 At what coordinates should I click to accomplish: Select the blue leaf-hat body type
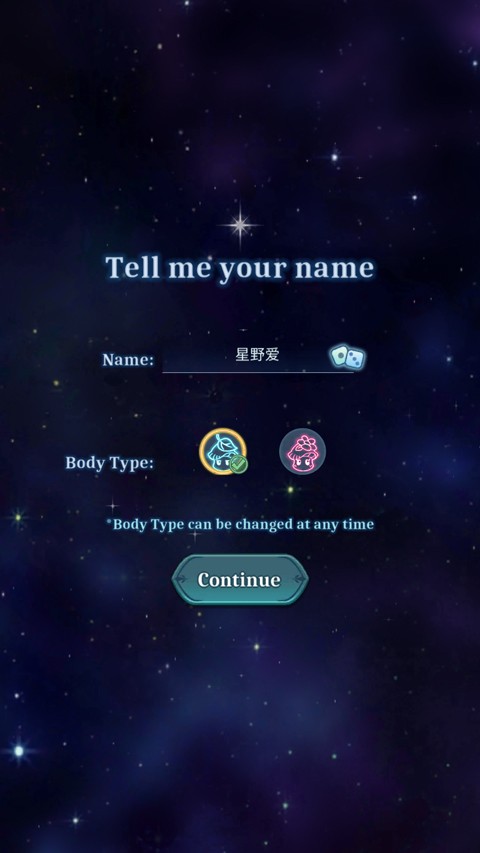click(x=223, y=452)
